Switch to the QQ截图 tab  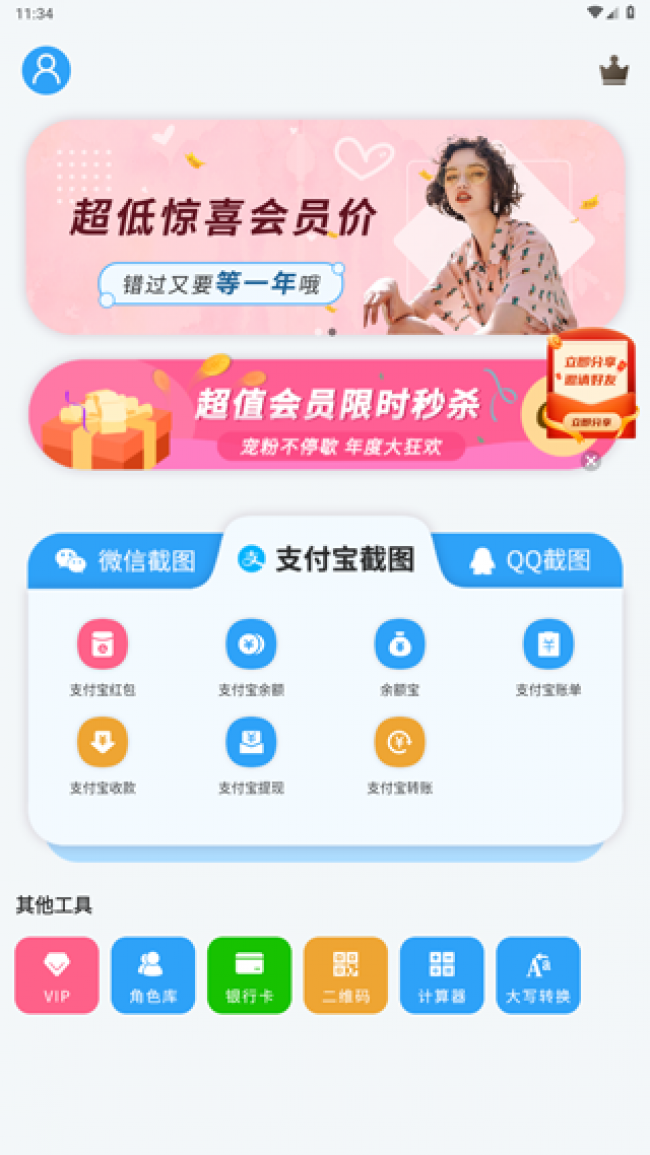tap(530, 560)
